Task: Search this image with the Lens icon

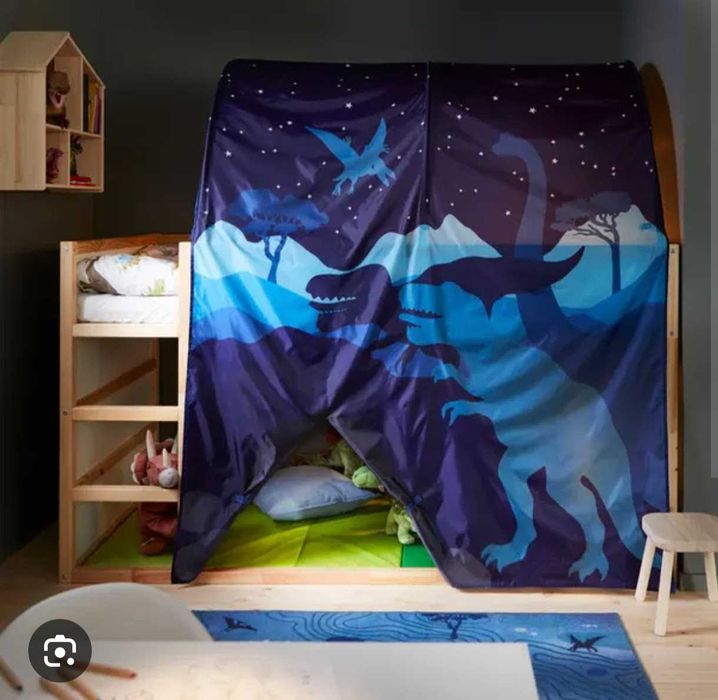Action: pos(60,651)
